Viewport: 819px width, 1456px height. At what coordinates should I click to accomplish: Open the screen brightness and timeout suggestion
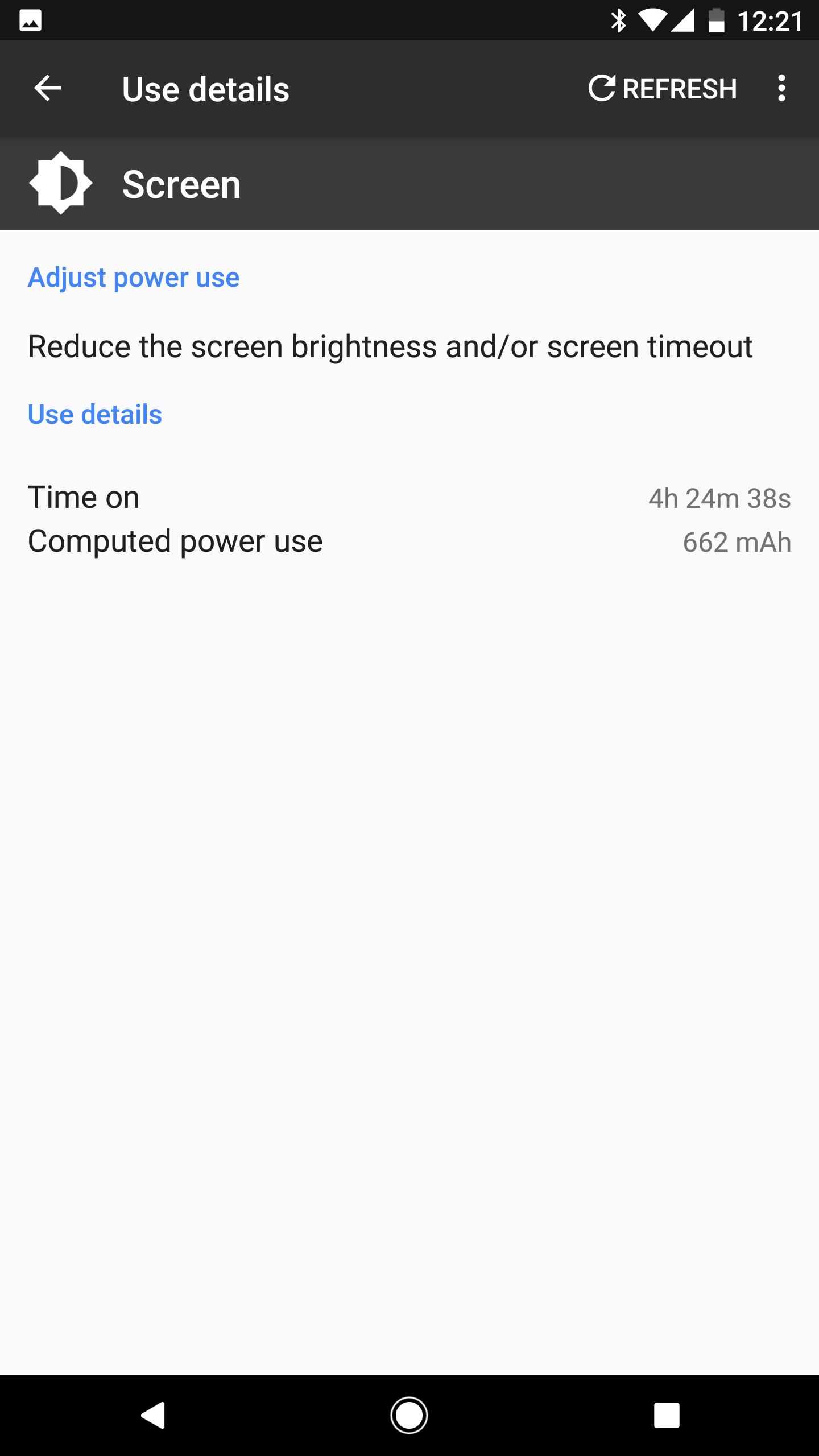click(390, 346)
